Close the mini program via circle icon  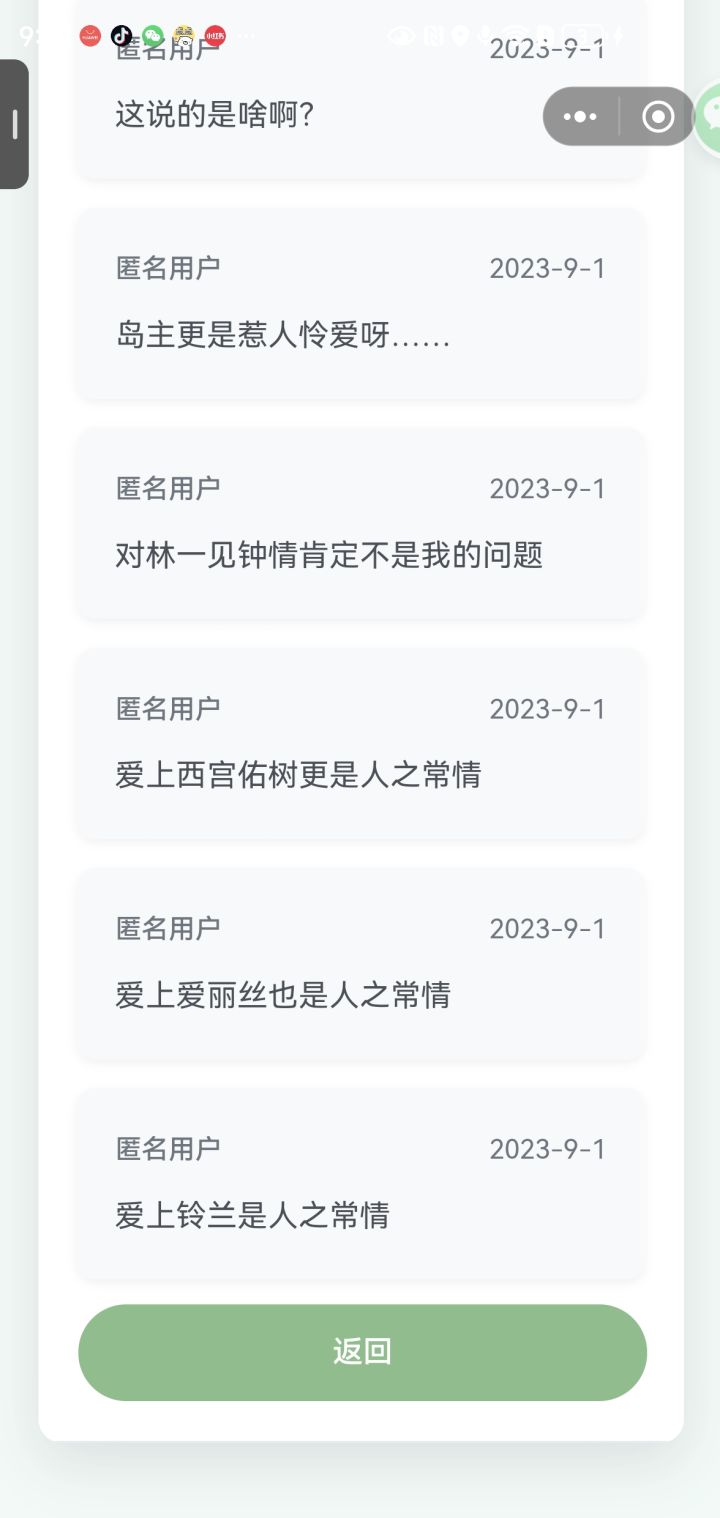[x=657, y=117]
